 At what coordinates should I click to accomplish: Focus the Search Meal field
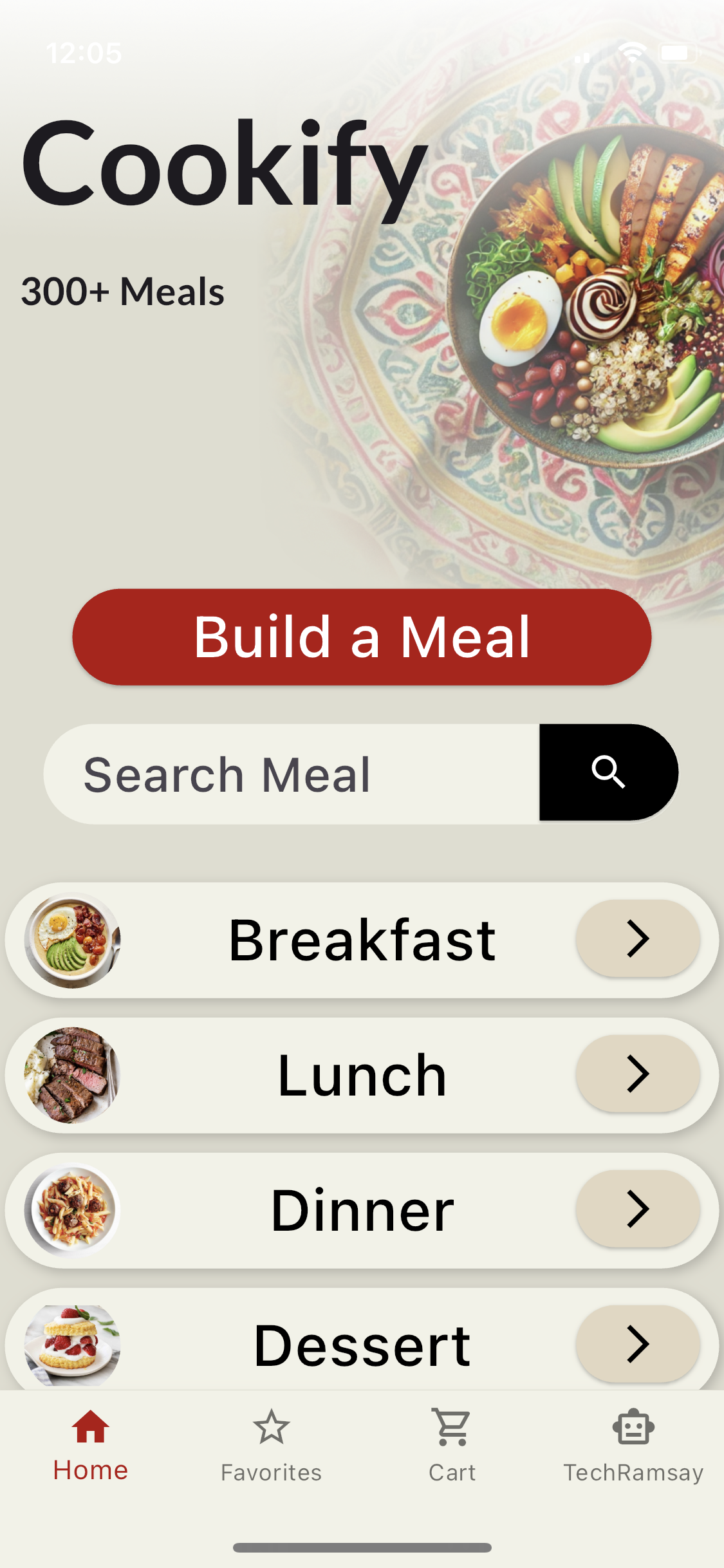click(291, 774)
